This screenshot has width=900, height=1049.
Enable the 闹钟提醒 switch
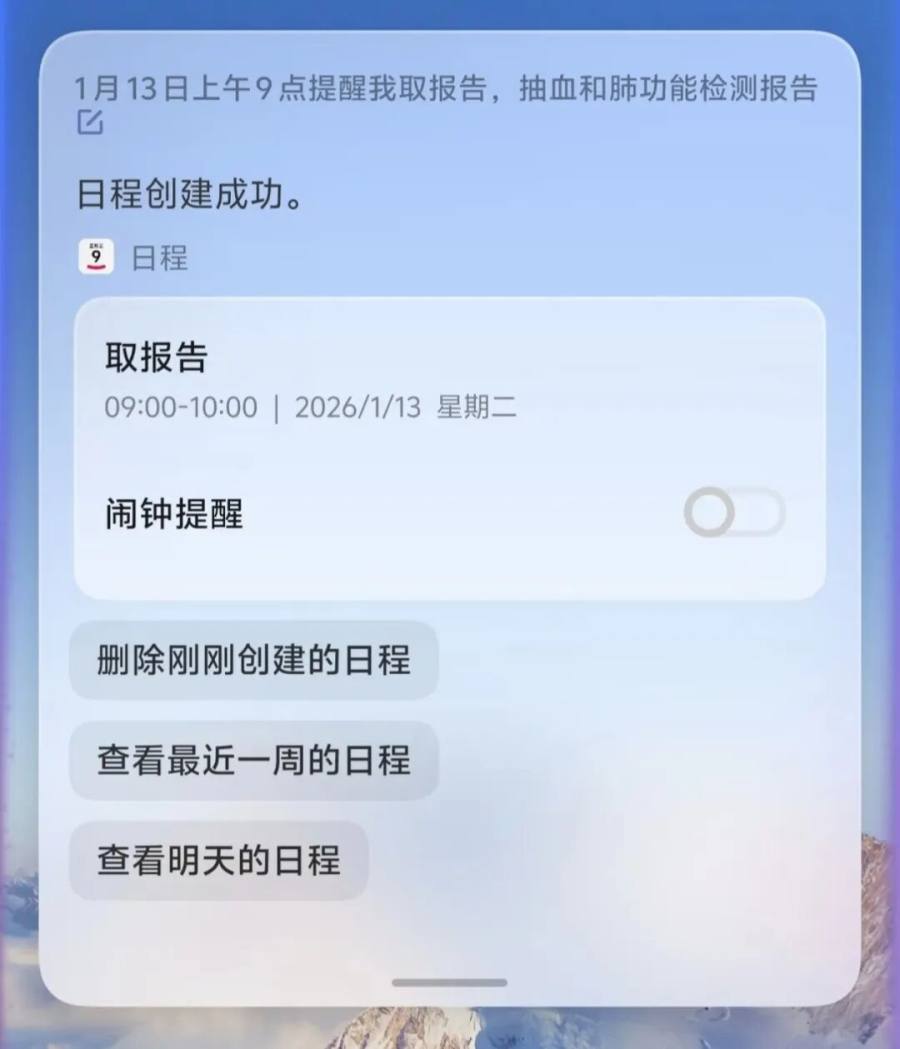(x=734, y=512)
